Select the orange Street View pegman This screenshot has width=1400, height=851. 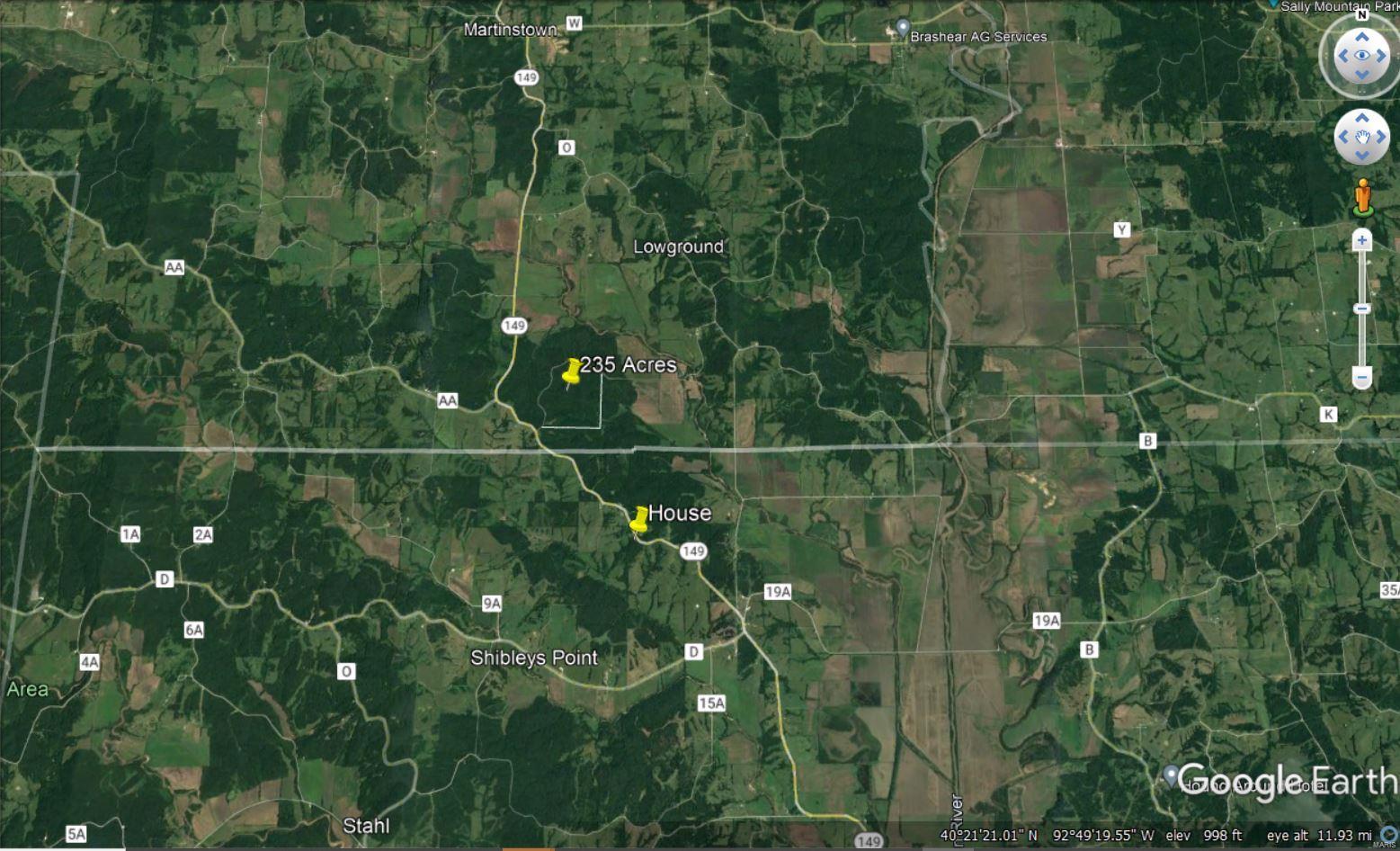pyautogui.click(x=1362, y=197)
